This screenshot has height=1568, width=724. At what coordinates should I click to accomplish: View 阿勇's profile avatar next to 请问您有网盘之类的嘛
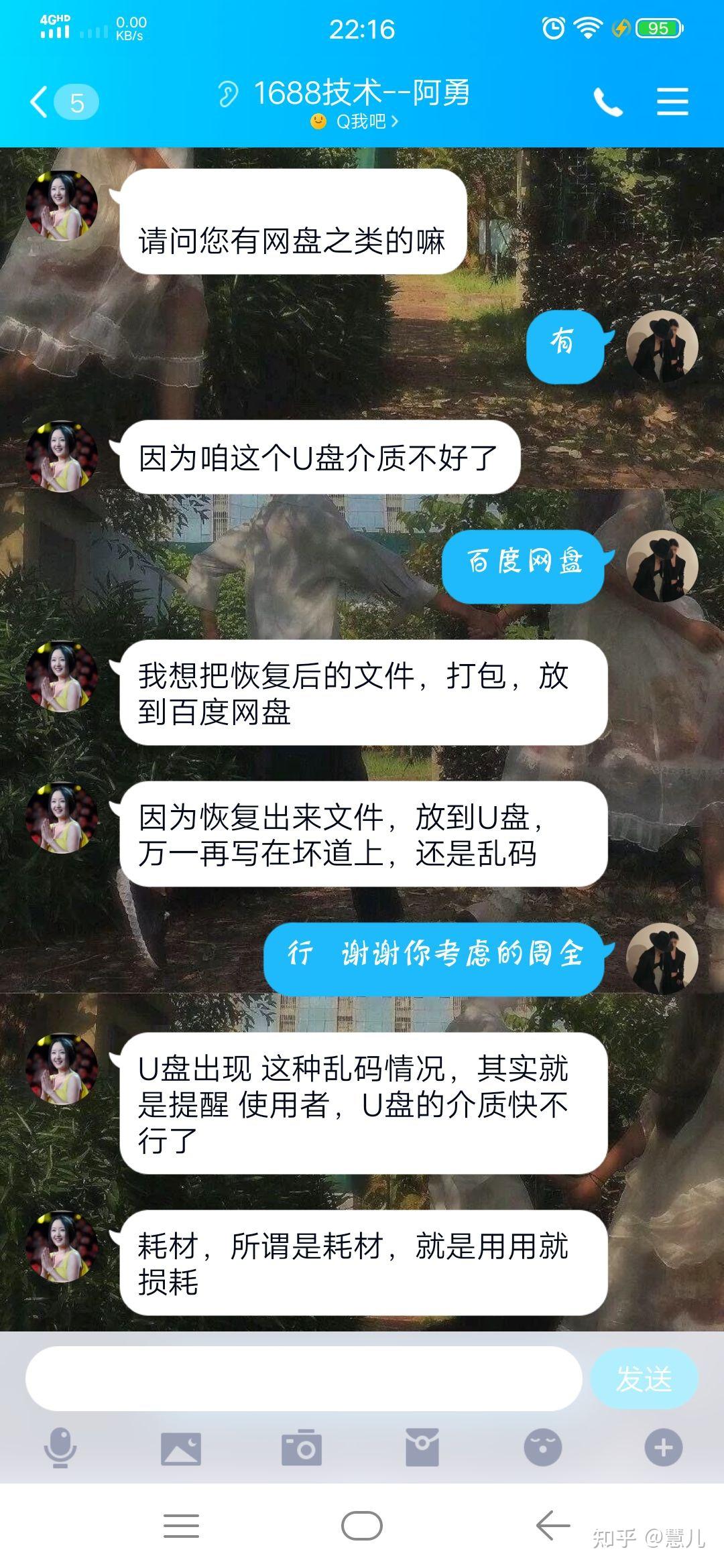(x=62, y=206)
